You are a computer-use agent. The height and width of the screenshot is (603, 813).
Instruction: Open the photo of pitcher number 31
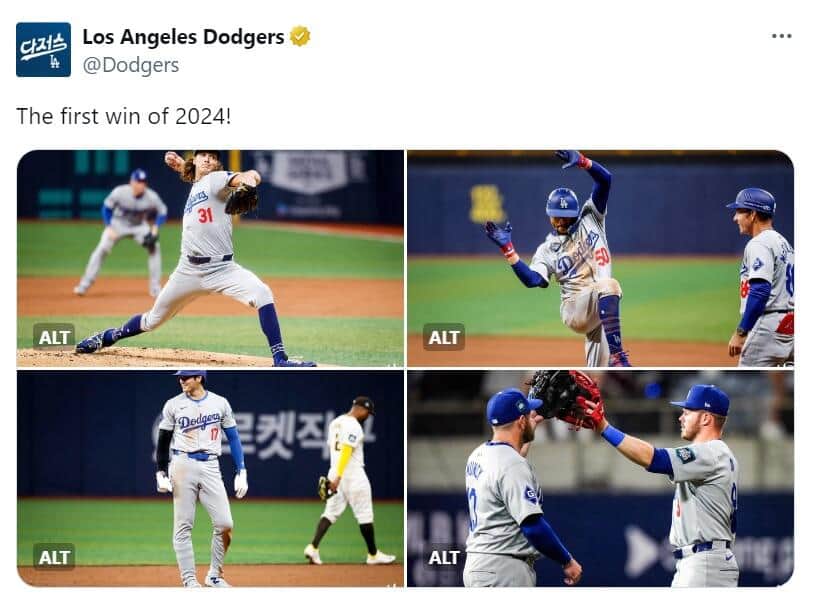click(210, 258)
